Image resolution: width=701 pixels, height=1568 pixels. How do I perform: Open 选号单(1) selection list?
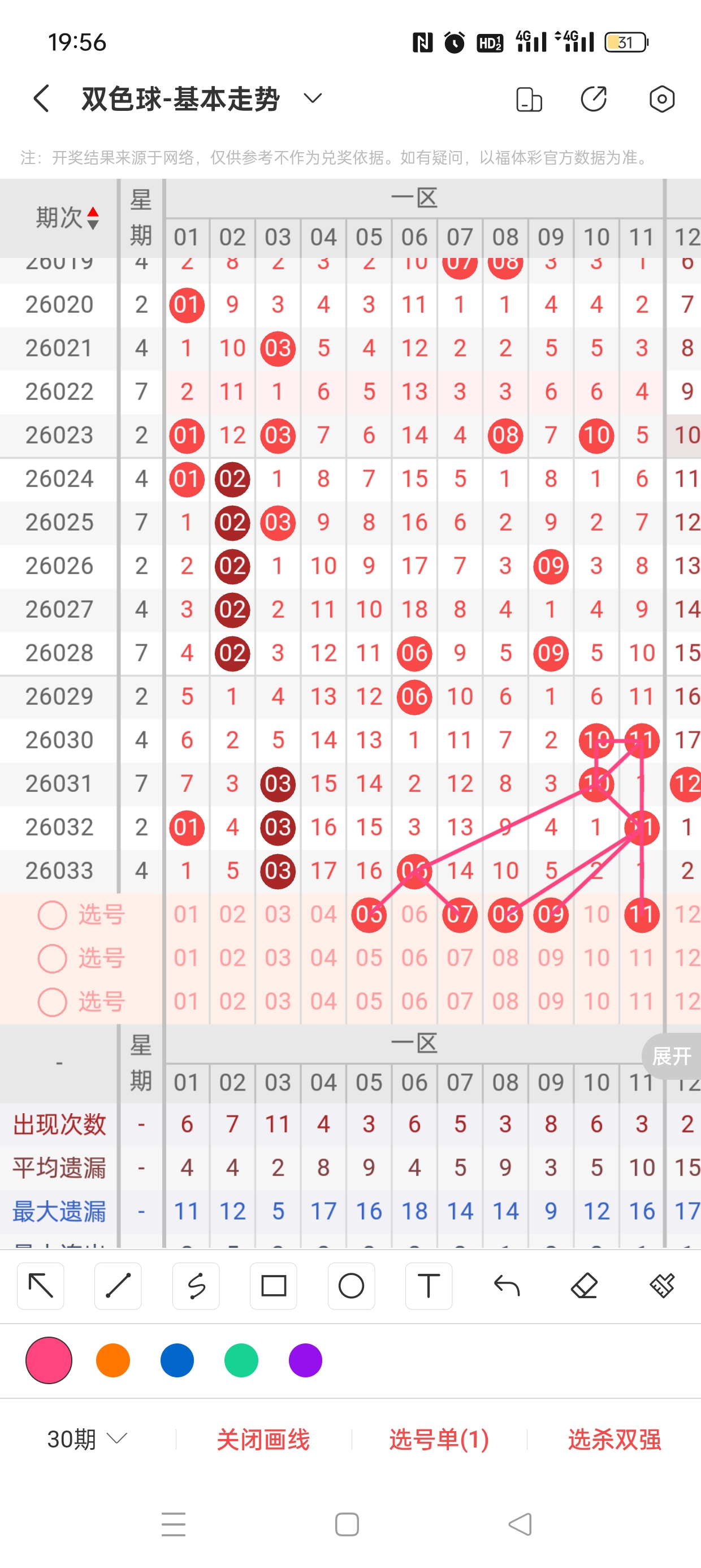[x=439, y=1439]
